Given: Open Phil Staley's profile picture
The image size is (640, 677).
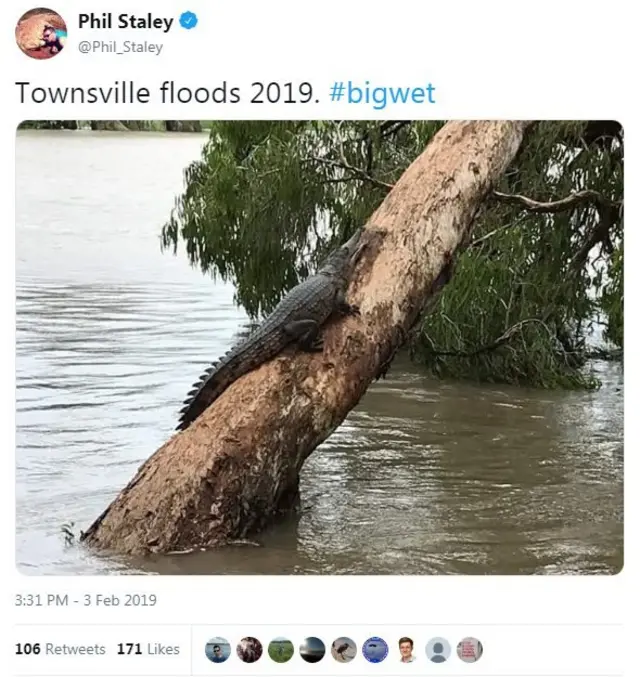Looking at the screenshot, I should 41,33.
